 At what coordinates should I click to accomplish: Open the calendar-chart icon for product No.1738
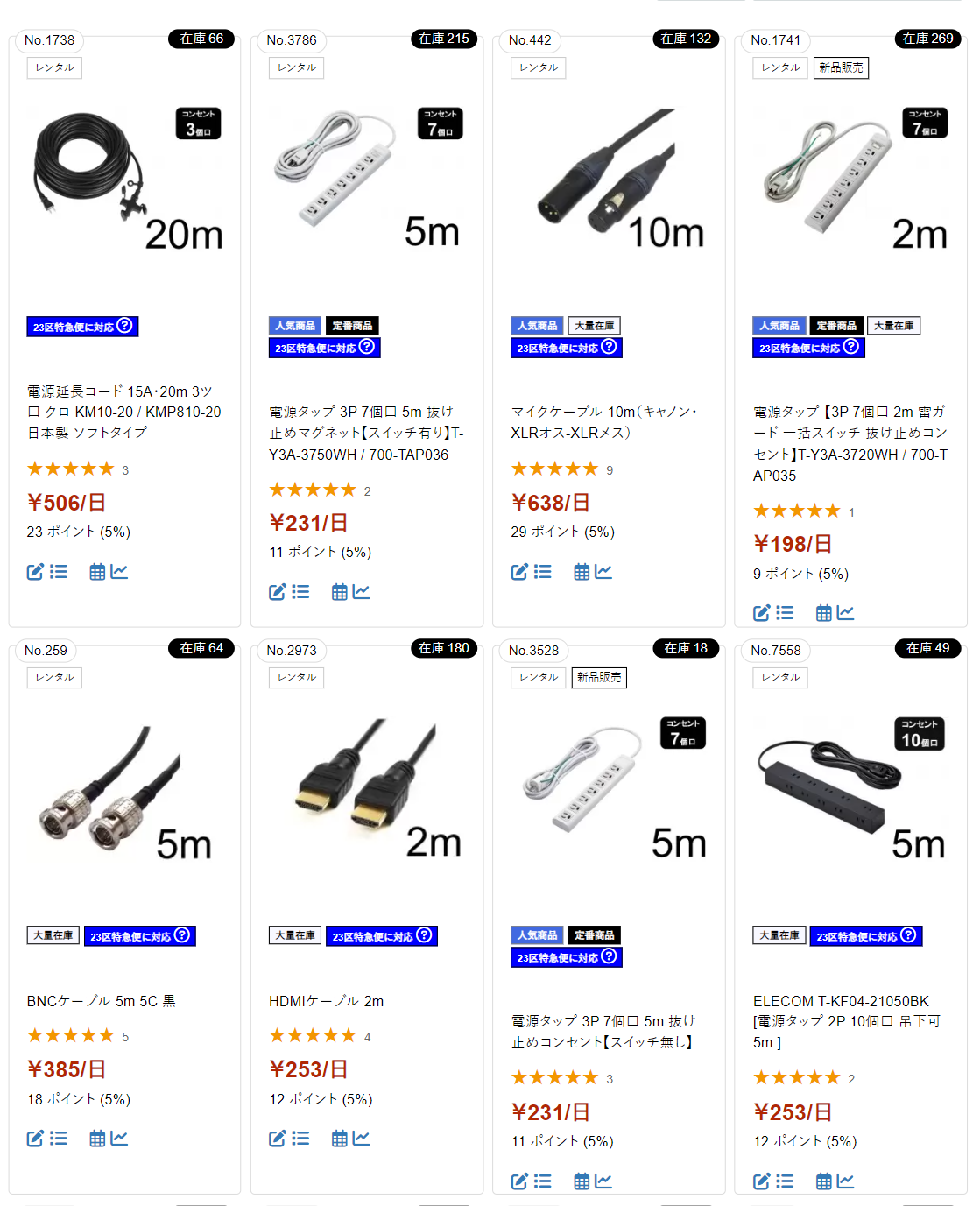click(109, 572)
